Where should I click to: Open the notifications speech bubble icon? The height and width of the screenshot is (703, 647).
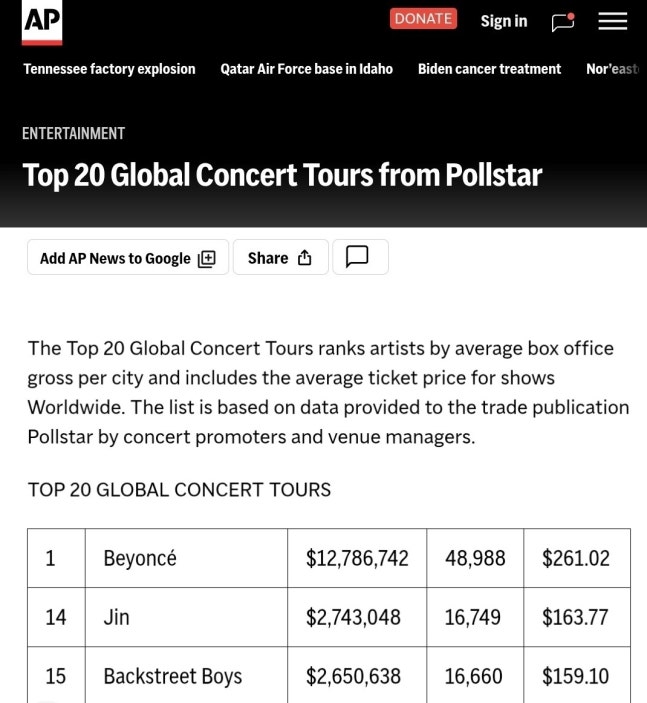click(x=563, y=22)
